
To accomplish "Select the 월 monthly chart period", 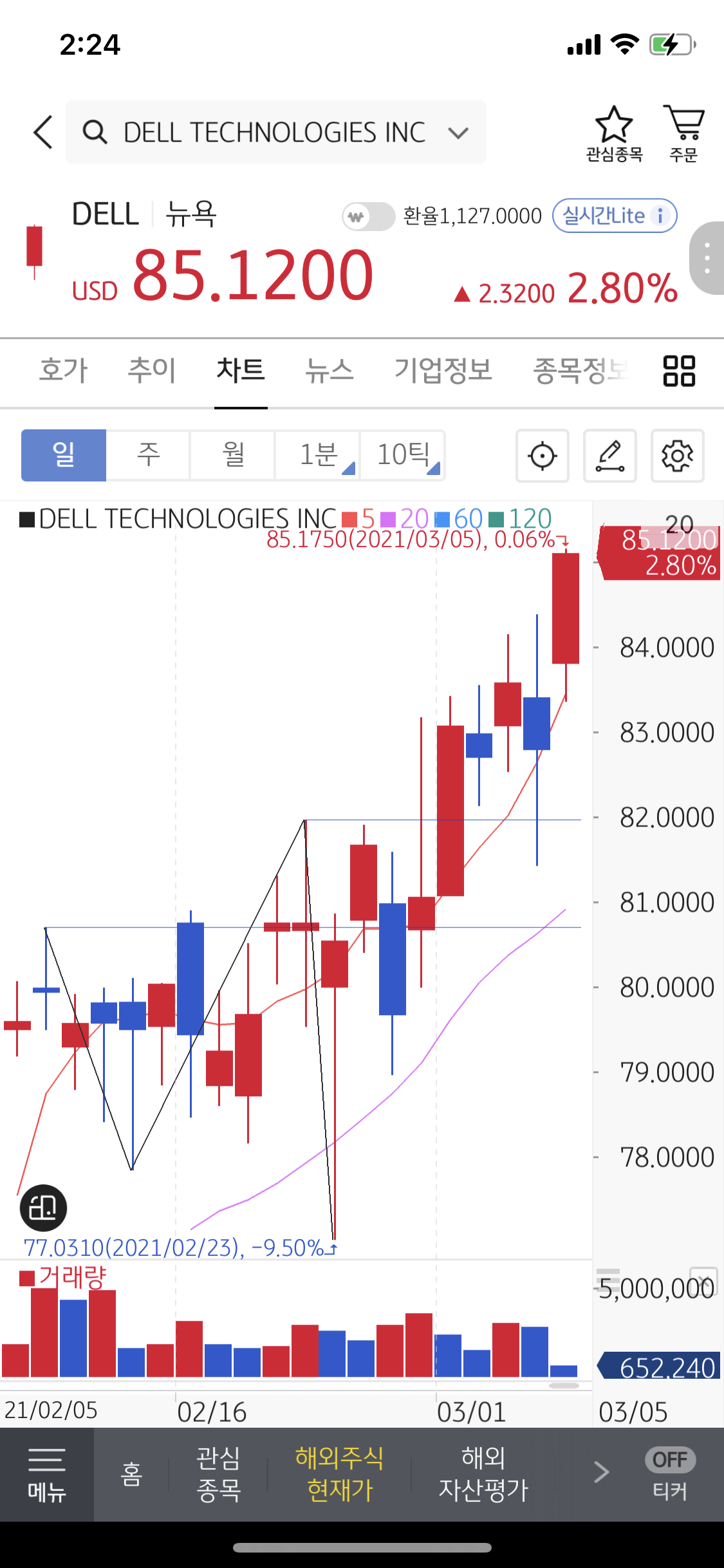I will (233, 455).
